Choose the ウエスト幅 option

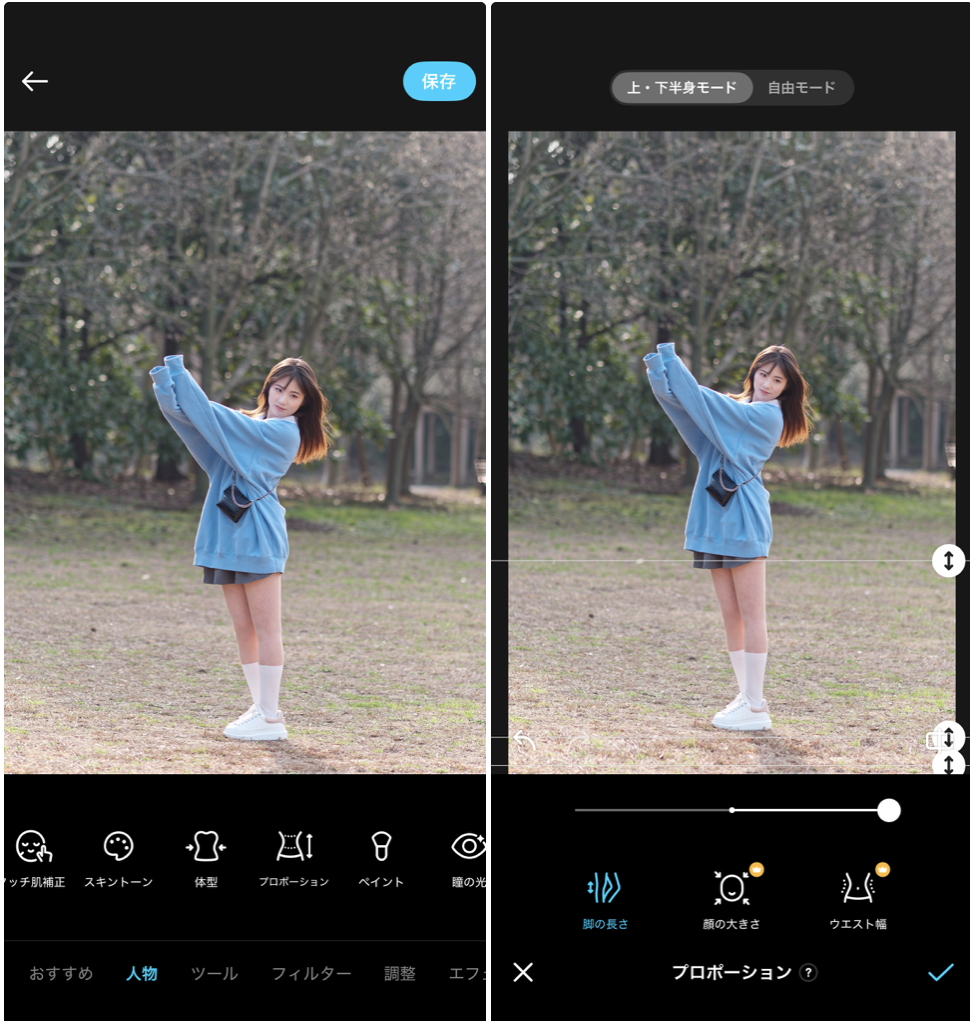858,897
